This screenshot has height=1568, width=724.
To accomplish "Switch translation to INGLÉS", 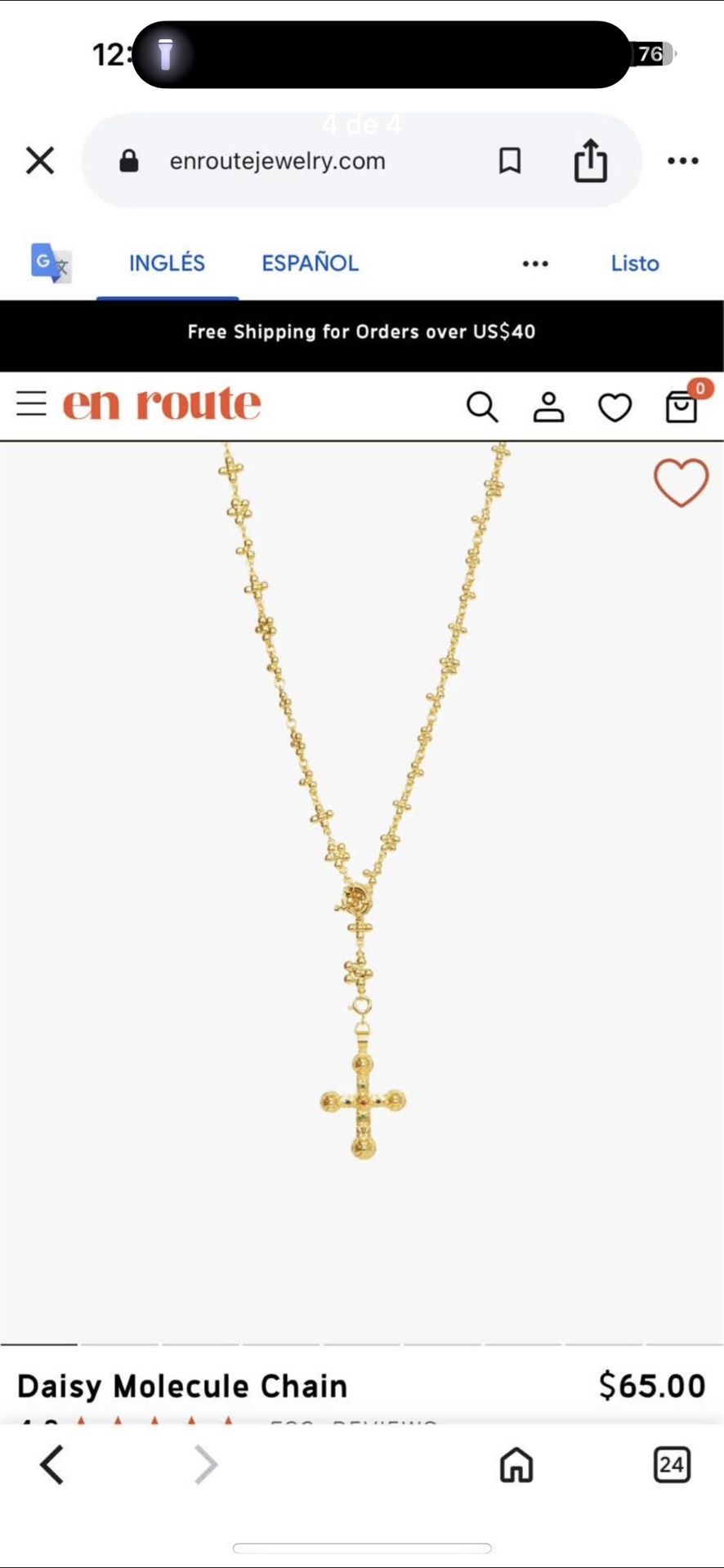I will (x=167, y=263).
